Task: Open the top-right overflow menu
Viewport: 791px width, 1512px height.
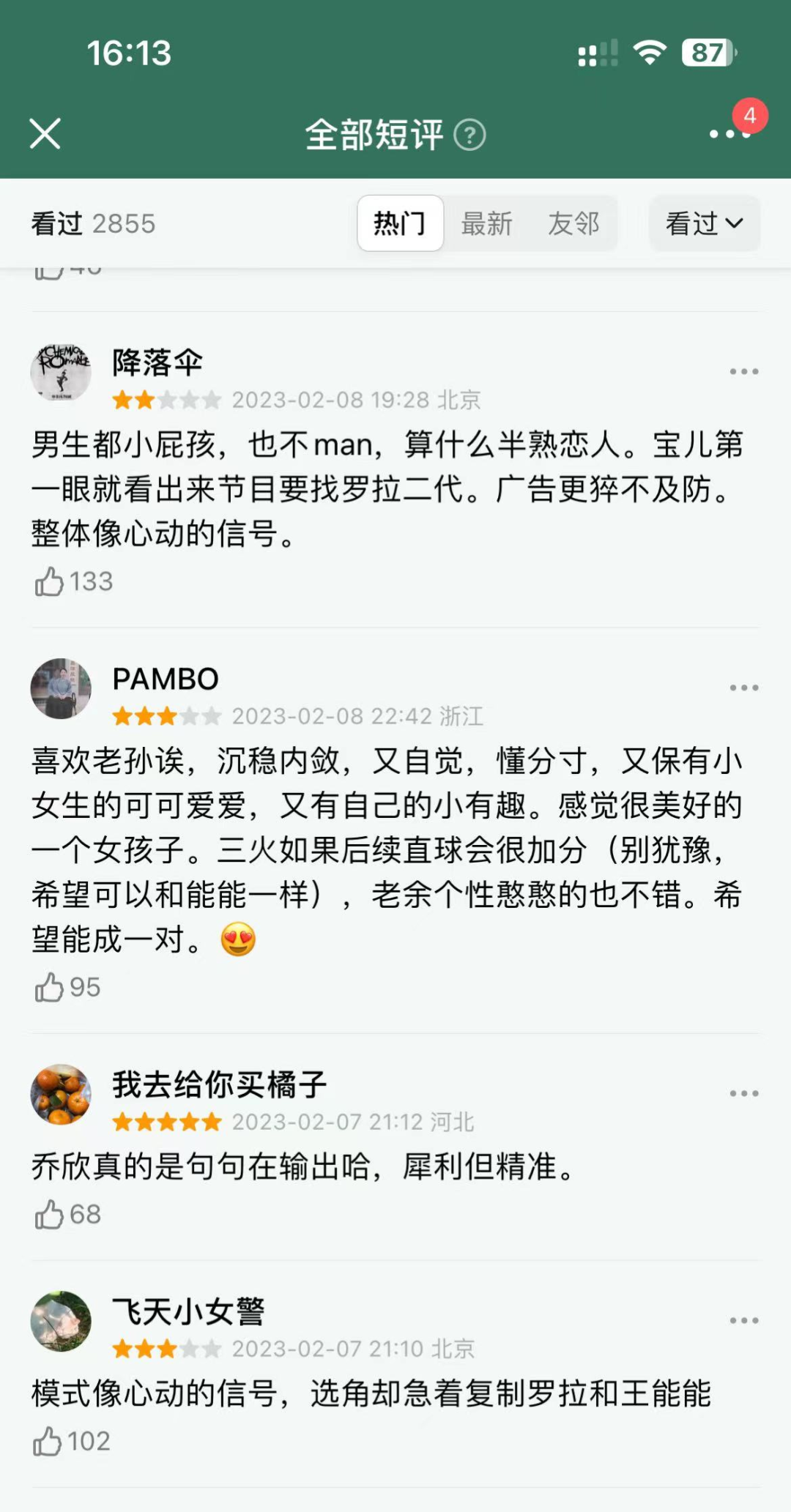Action: pos(729,134)
